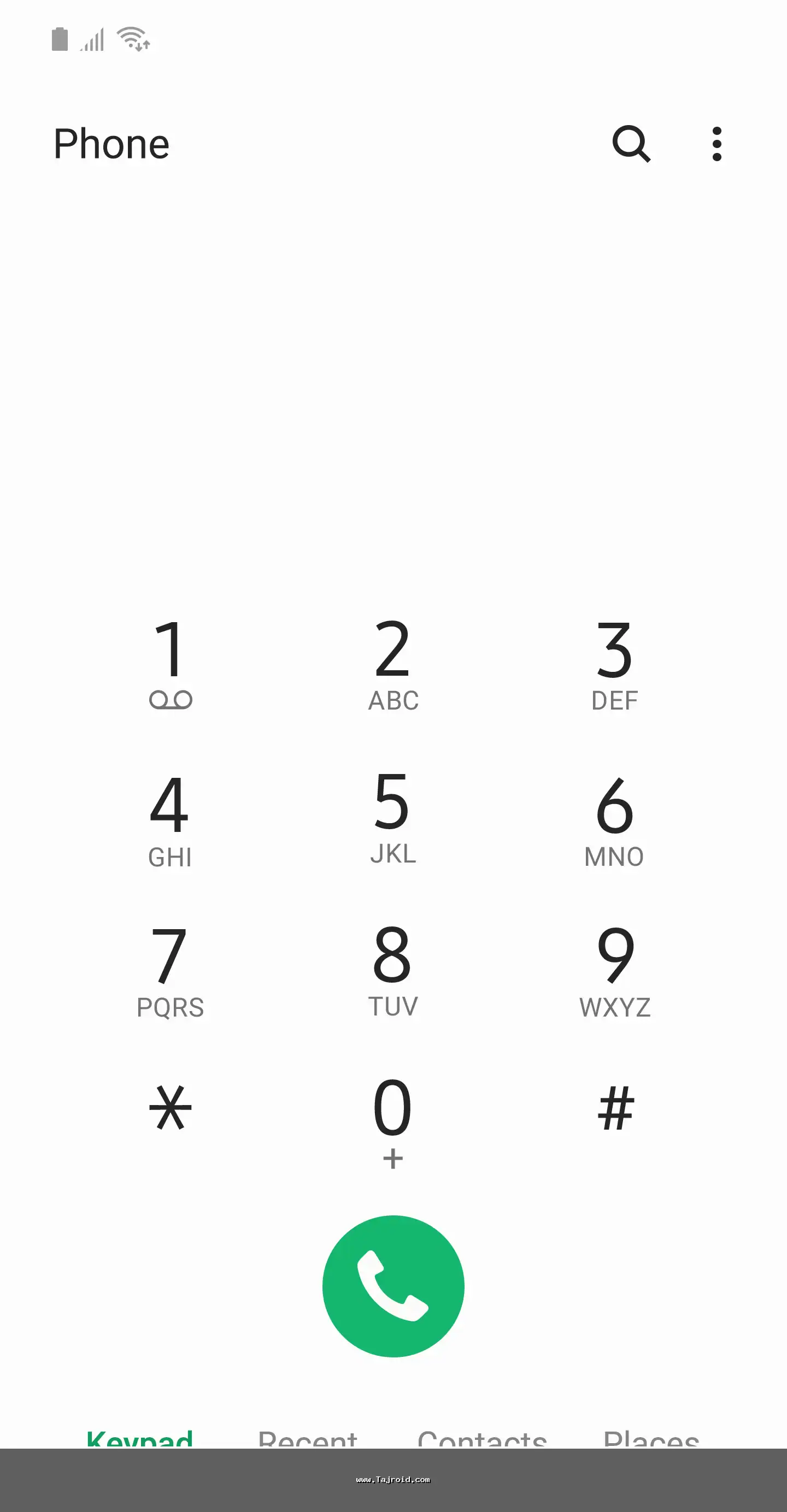The height and width of the screenshot is (1512, 787).
Task: Start a call with the green button
Action: (393, 1286)
